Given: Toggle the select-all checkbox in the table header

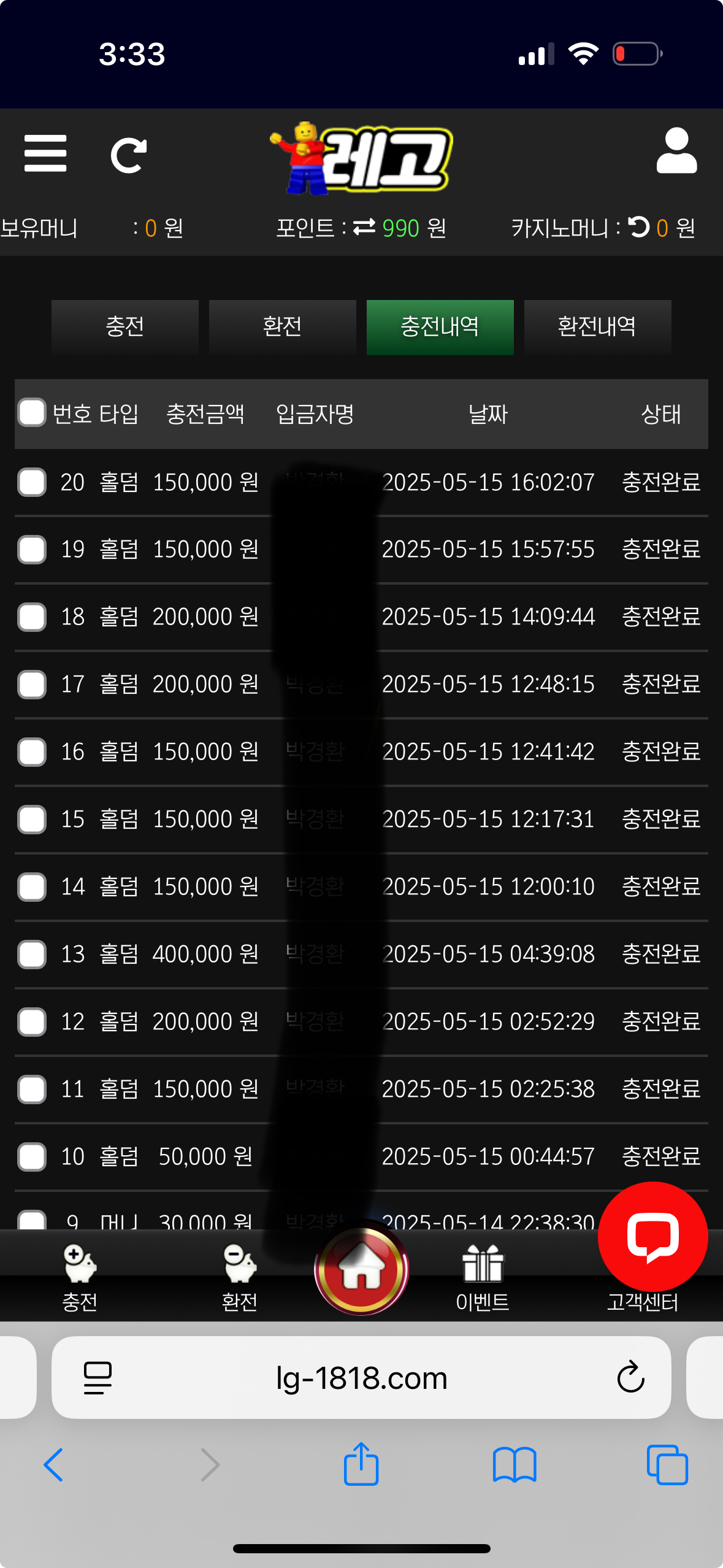Looking at the screenshot, I should (x=32, y=412).
